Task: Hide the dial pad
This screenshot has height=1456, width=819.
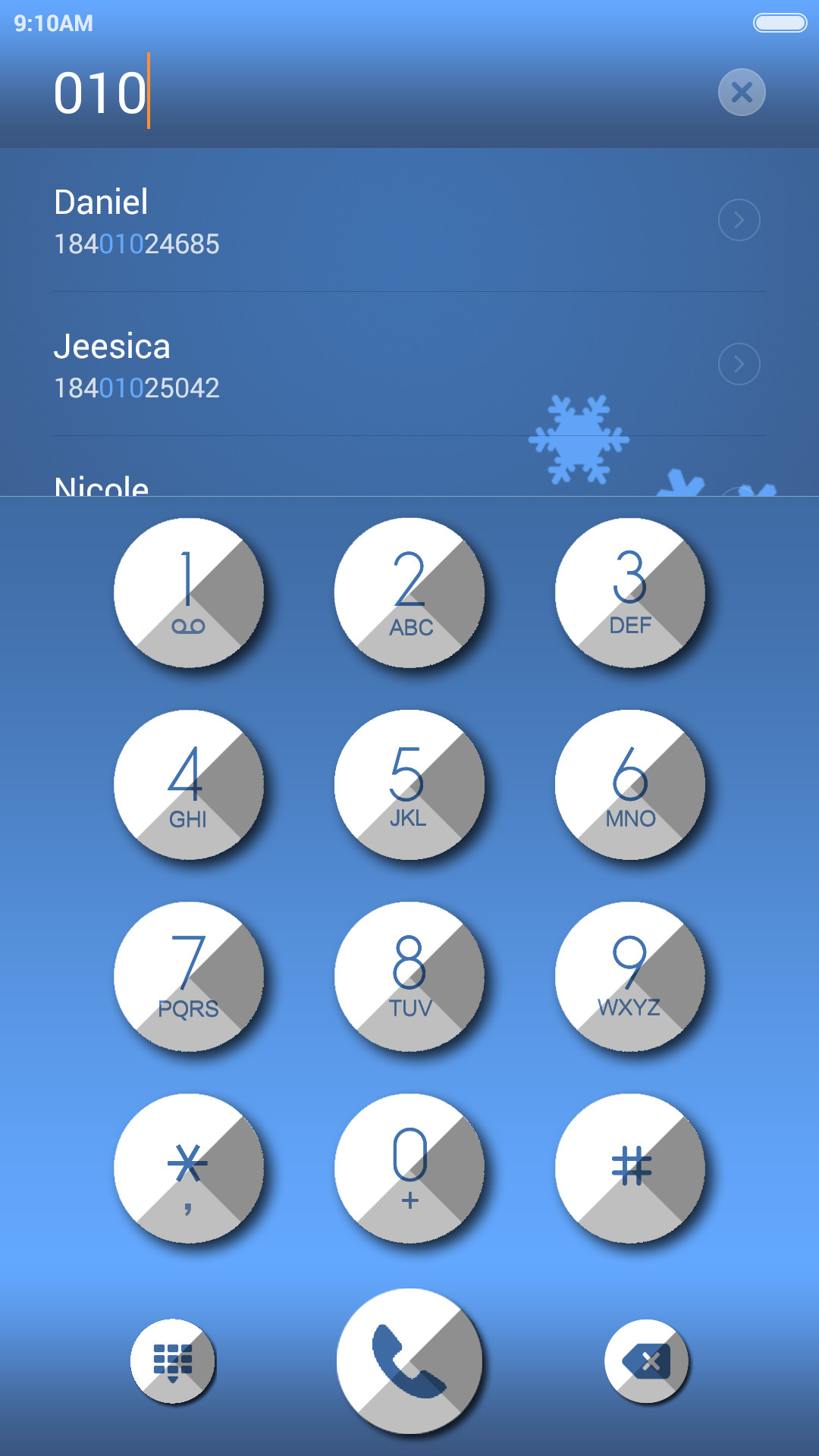Action: pyautogui.click(x=173, y=1362)
